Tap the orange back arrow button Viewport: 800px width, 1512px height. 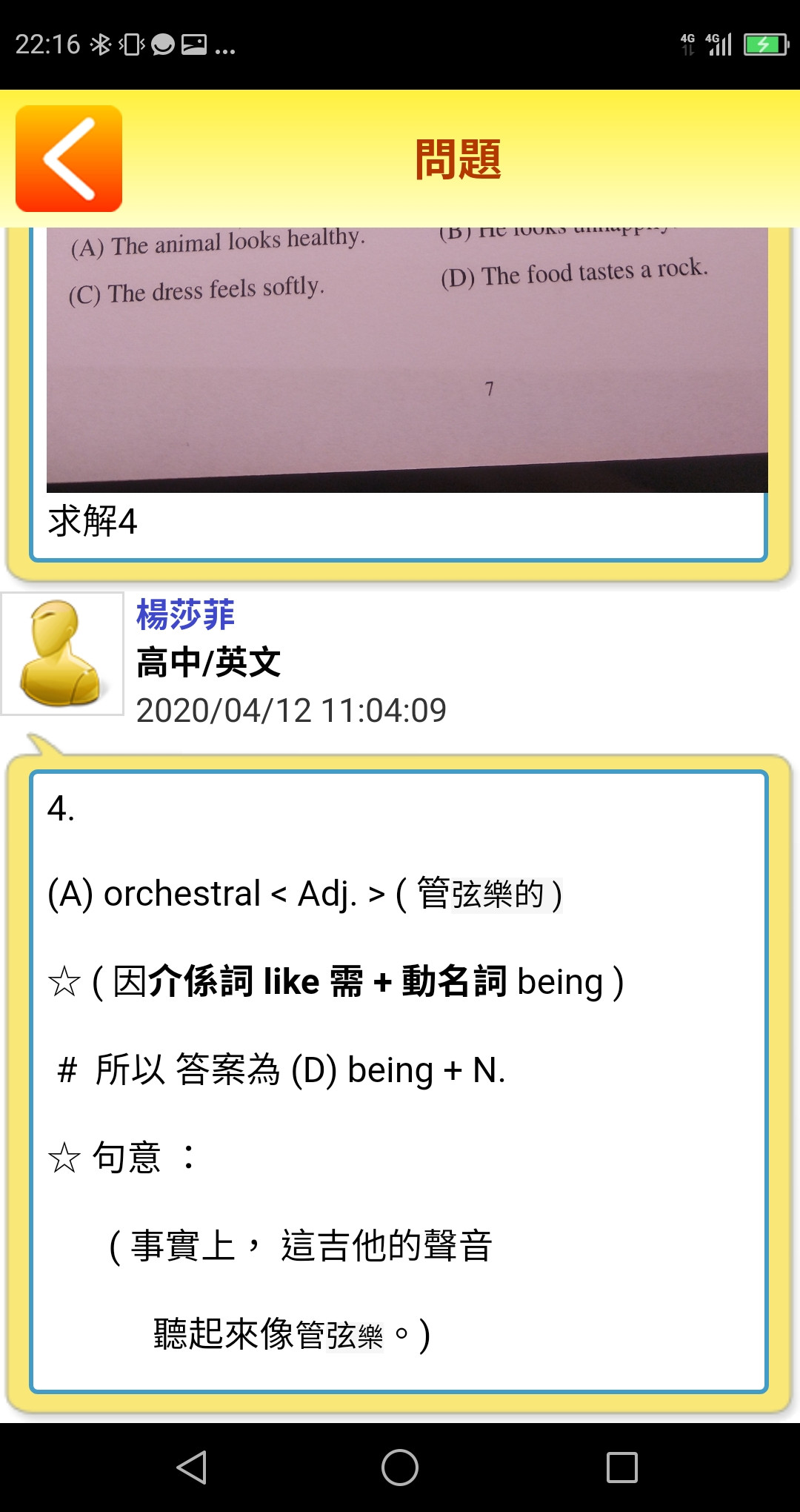click(x=69, y=159)
